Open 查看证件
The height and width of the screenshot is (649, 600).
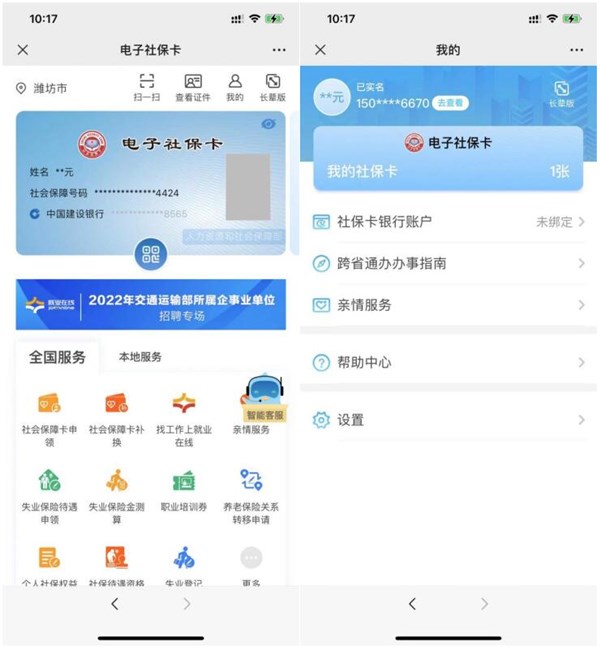coord(193,87)
